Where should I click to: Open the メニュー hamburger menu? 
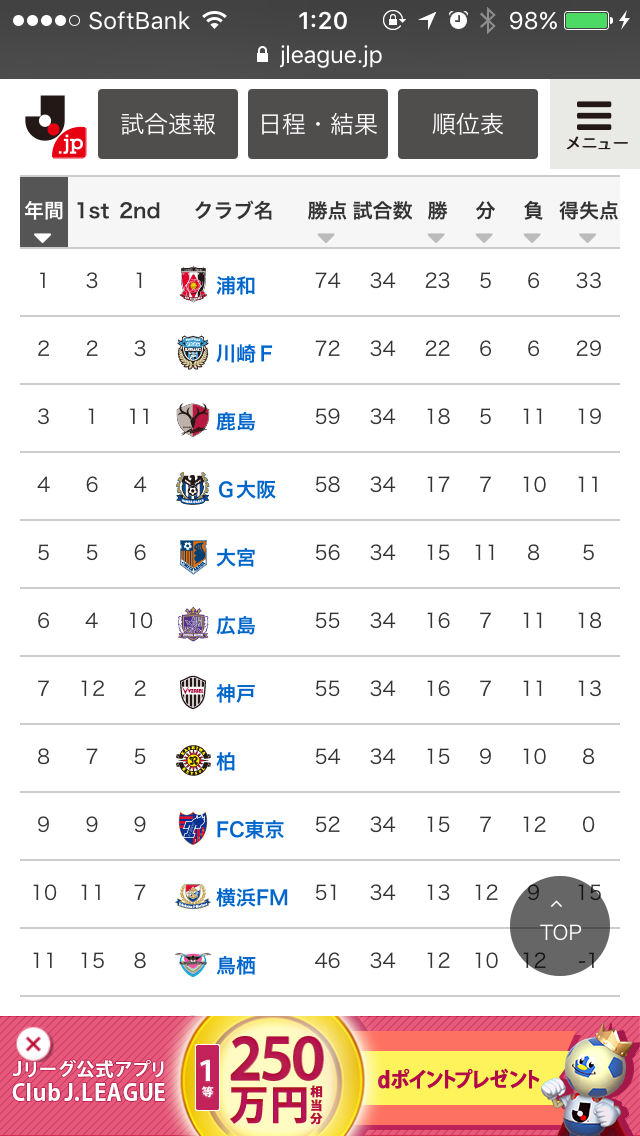coord(596,124)
